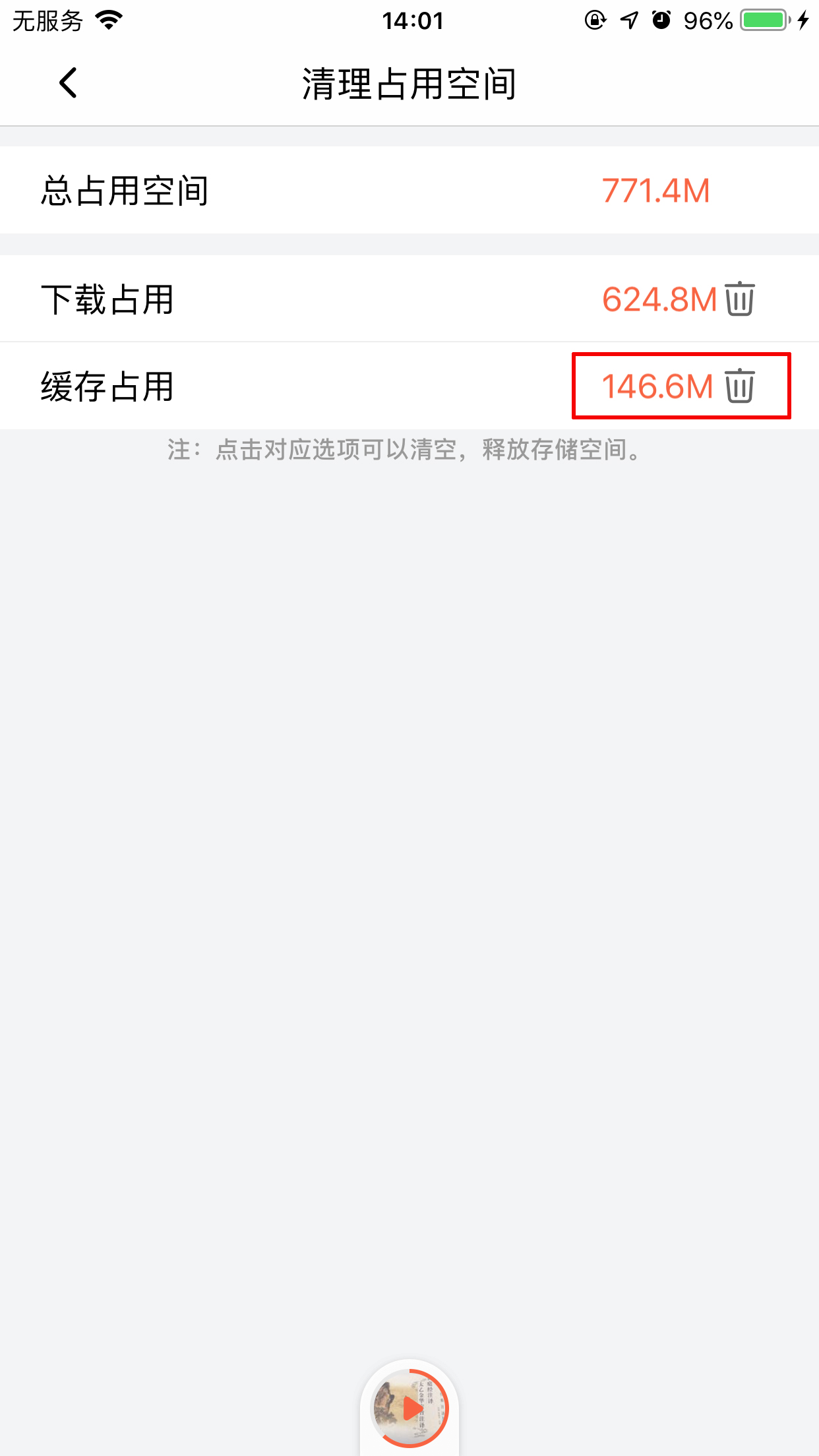Tap the charging bolt icon at top right
819x1456 pixels.
point(803,20)
